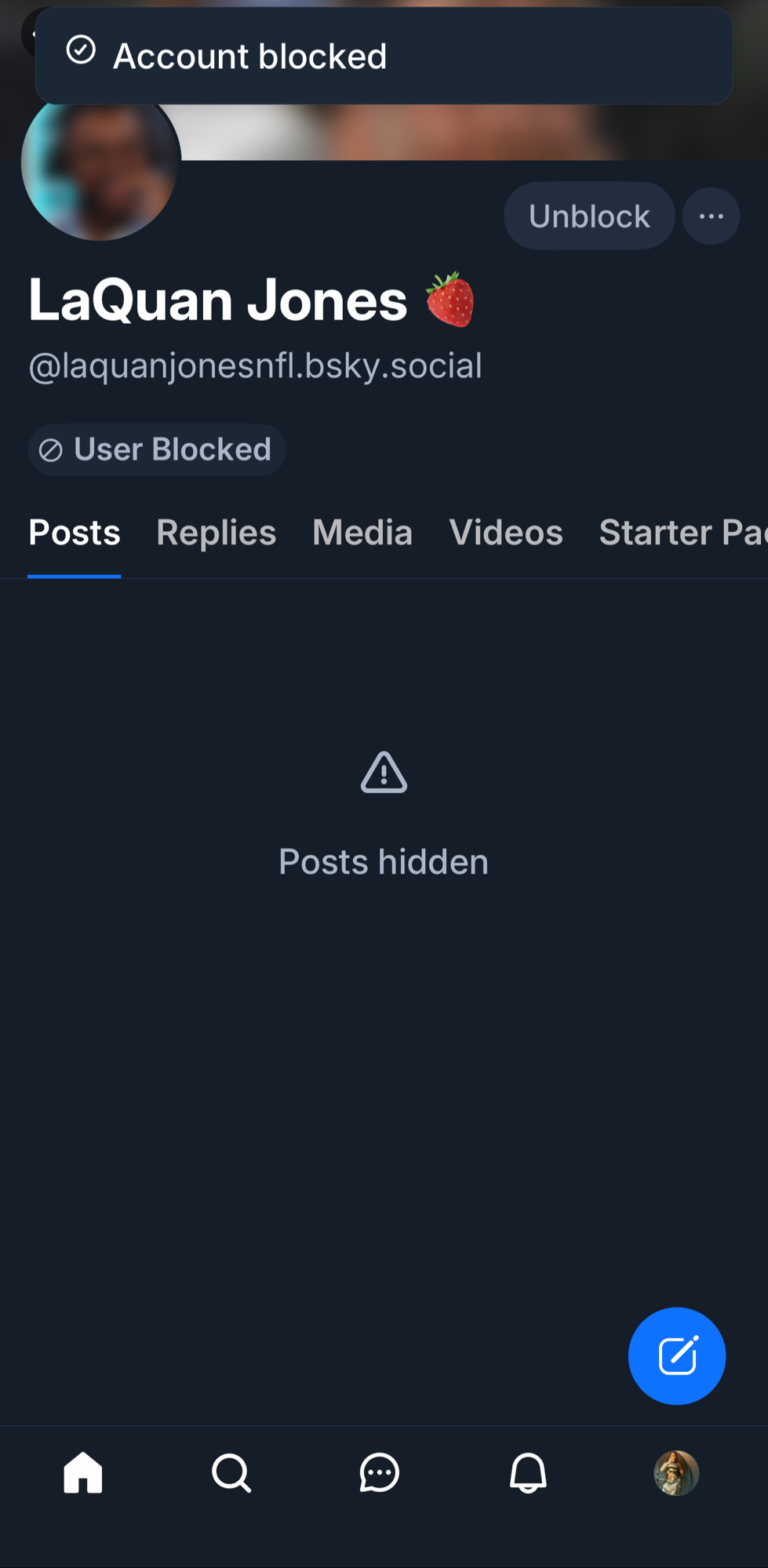Switch to the Replies tab
Image resolution: width=768 pixels, height=1568 pixels.
[x=216, y=533]
